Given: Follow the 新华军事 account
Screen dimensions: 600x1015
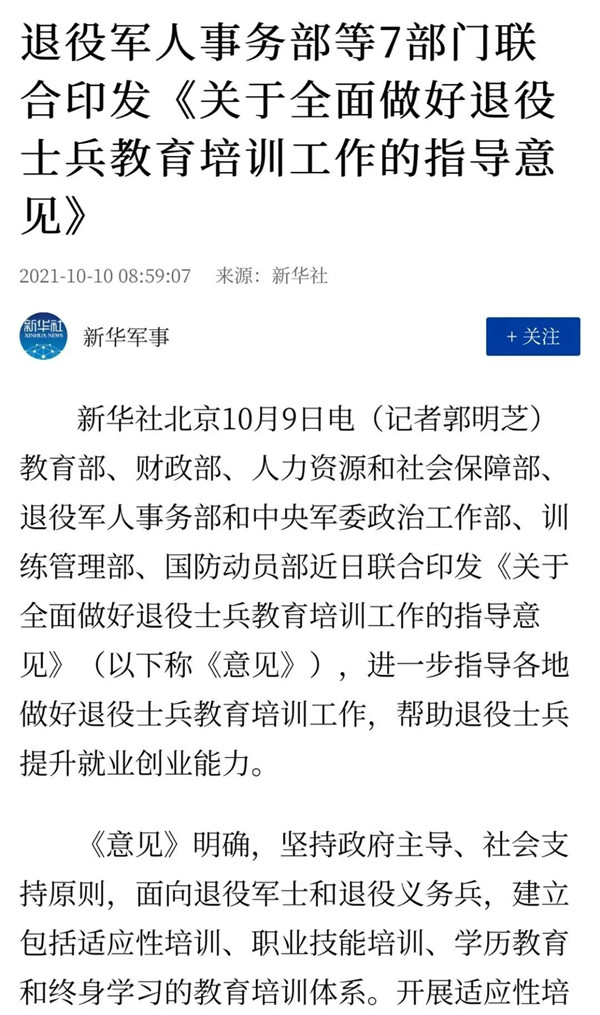Looking at the screenshot, I should point(532,337).
